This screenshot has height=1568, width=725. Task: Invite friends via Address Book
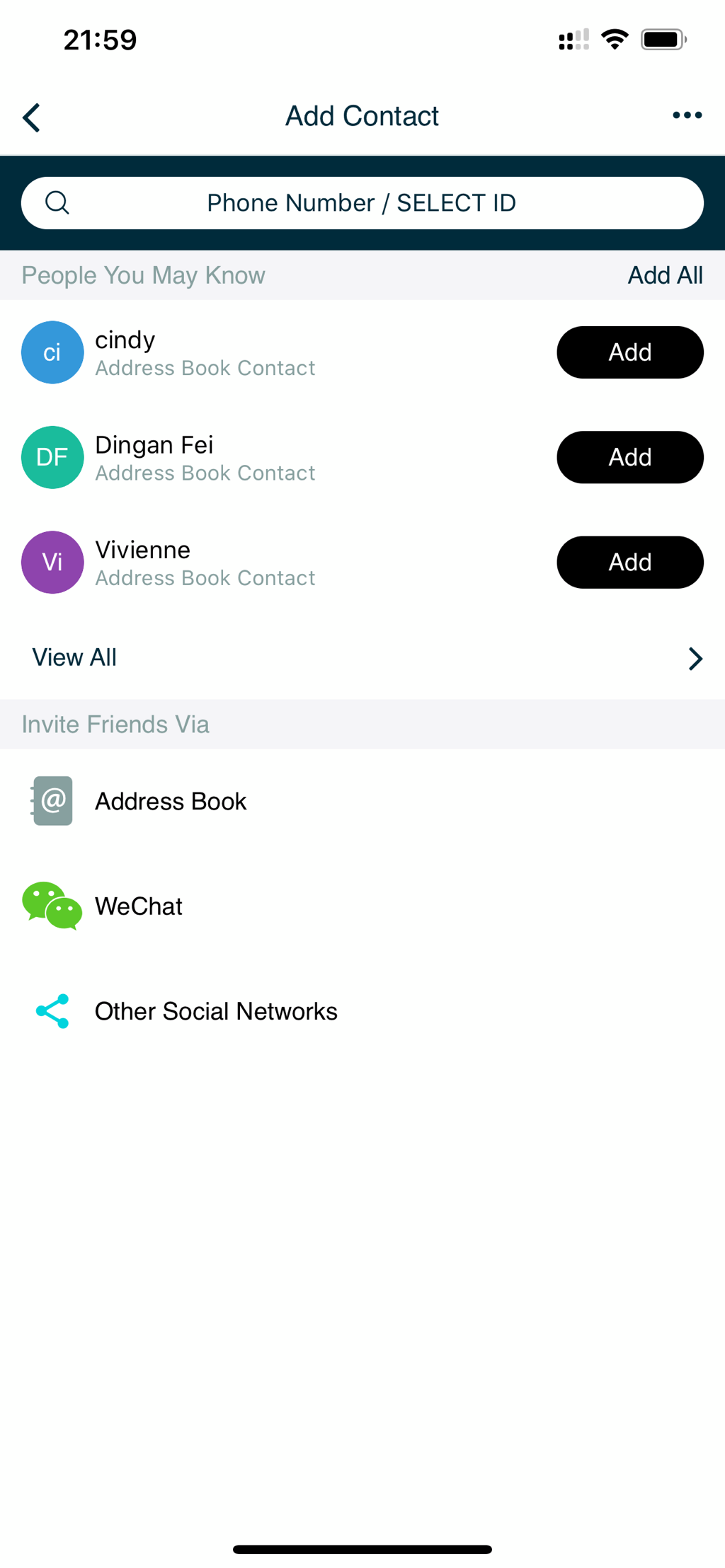(x=171, y=802)
